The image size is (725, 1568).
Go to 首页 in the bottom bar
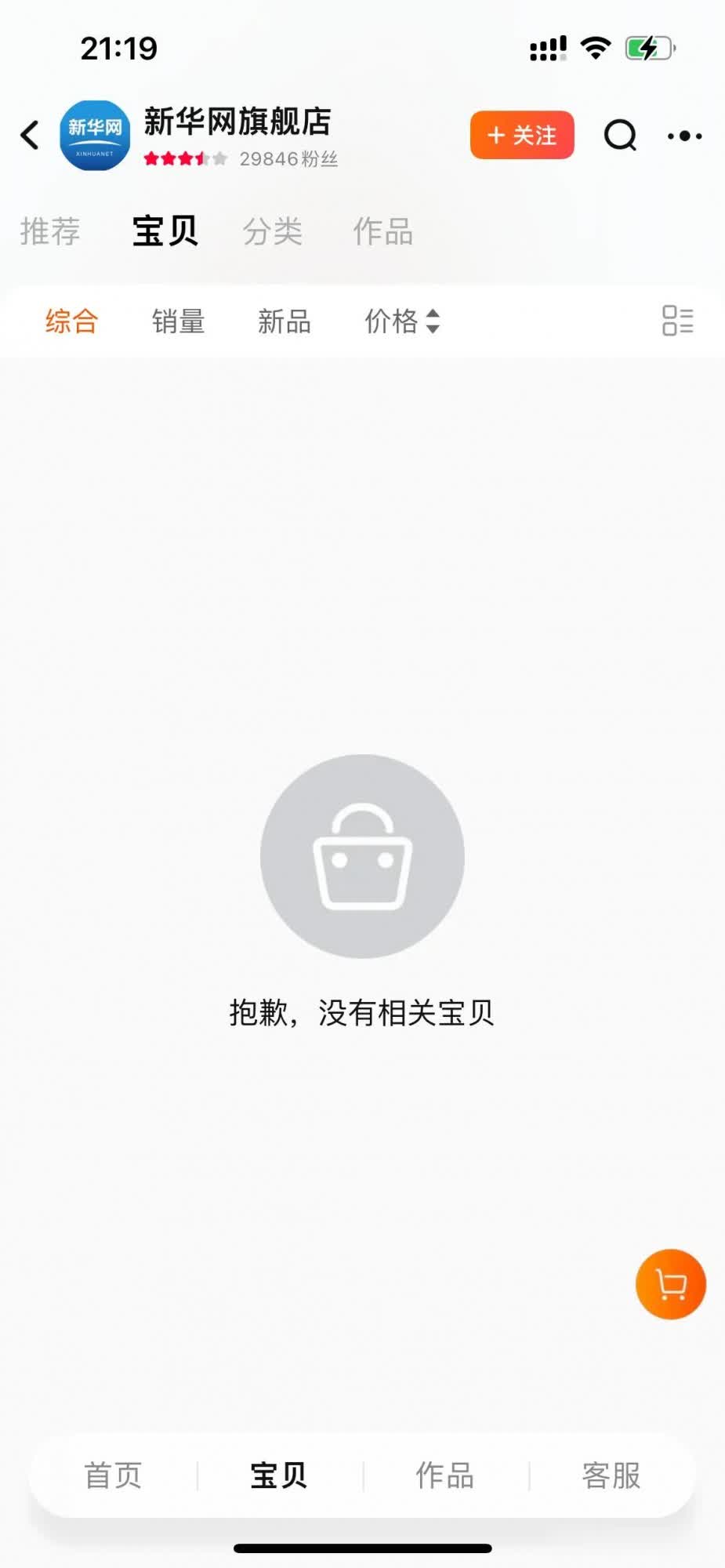[113, 1475]
